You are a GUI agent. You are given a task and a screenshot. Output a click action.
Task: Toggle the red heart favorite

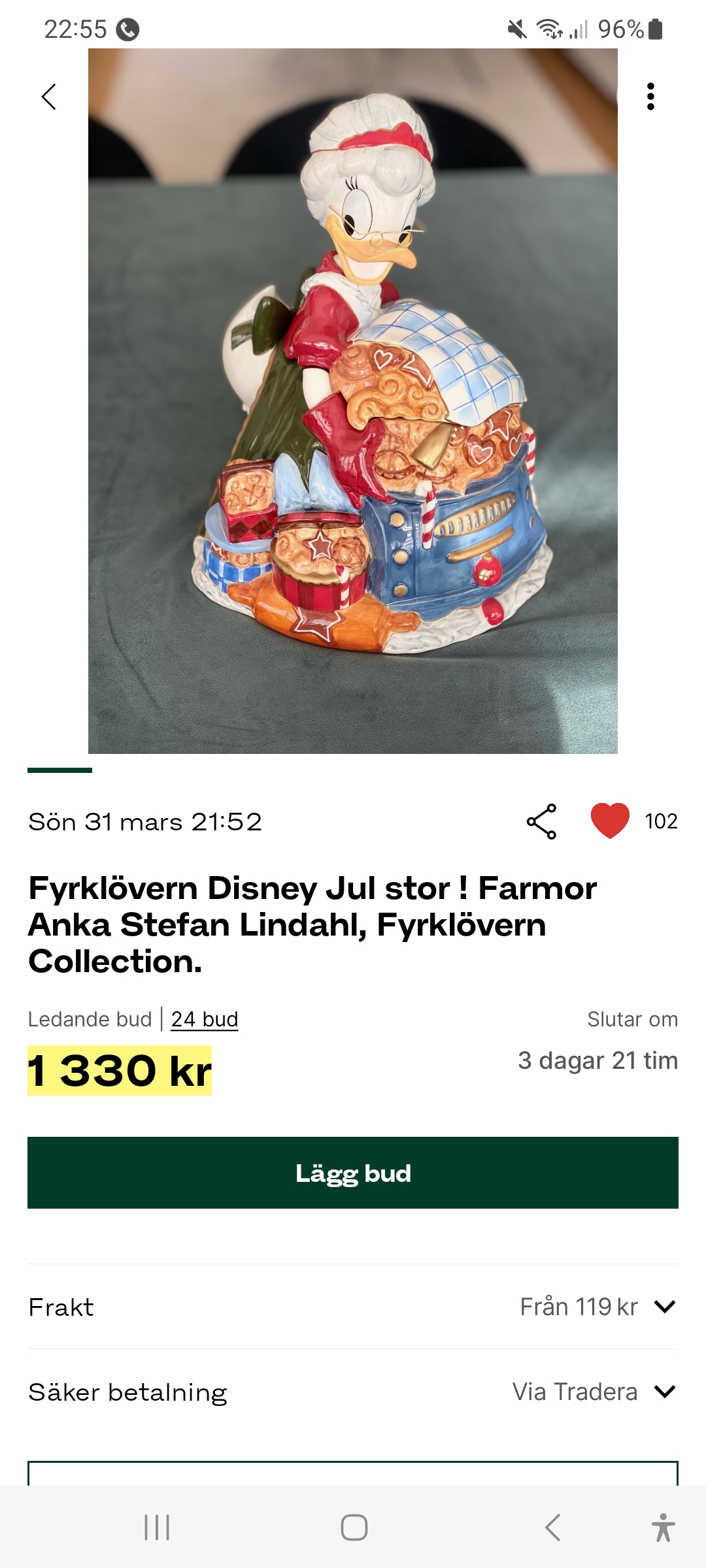[x=610, y=821]
